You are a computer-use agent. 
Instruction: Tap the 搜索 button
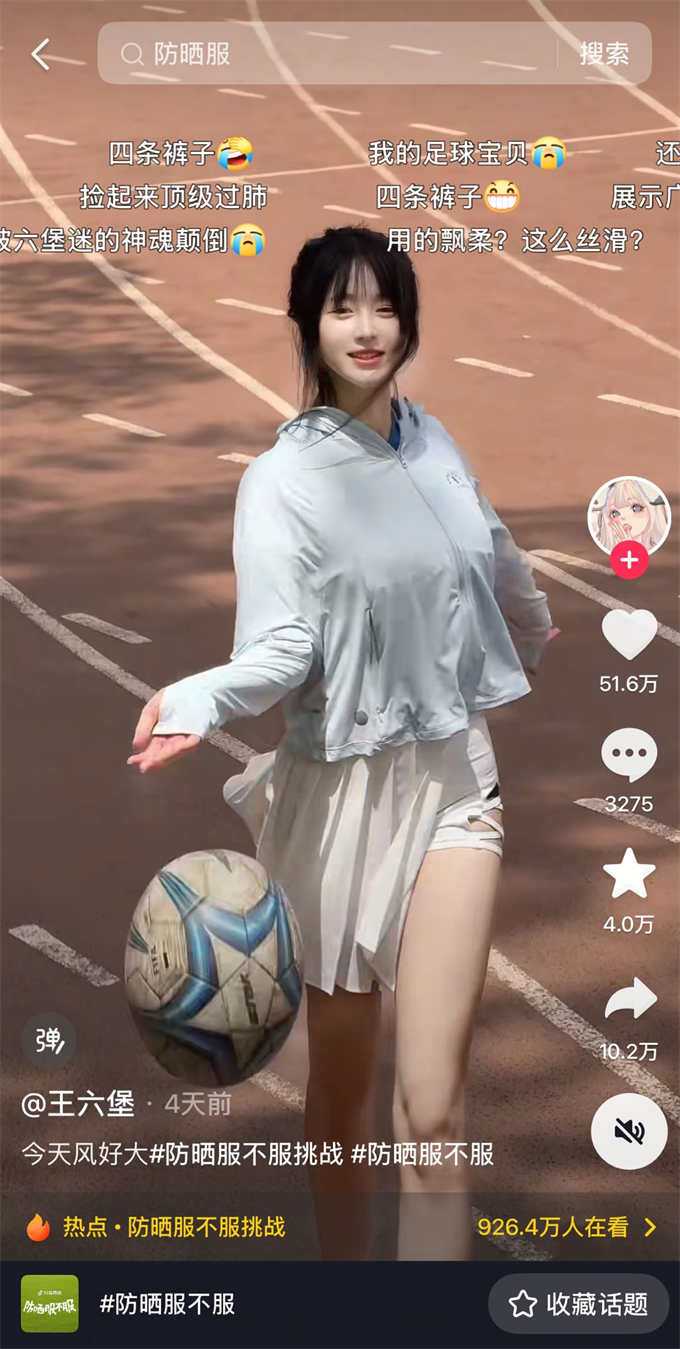click(x=604, y=54)
